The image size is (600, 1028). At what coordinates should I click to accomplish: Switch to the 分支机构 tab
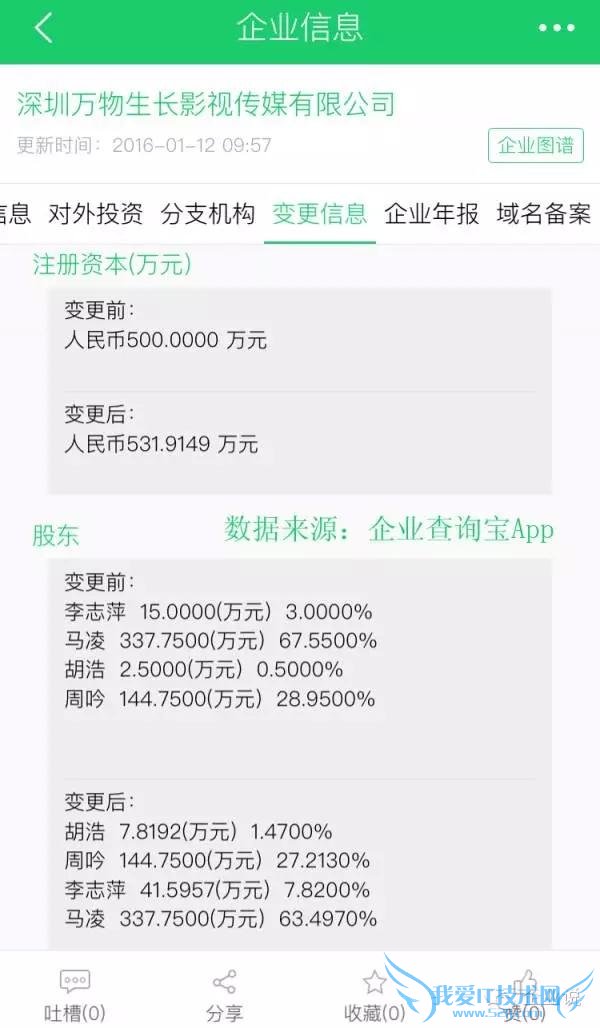click(x=208, y=213)
